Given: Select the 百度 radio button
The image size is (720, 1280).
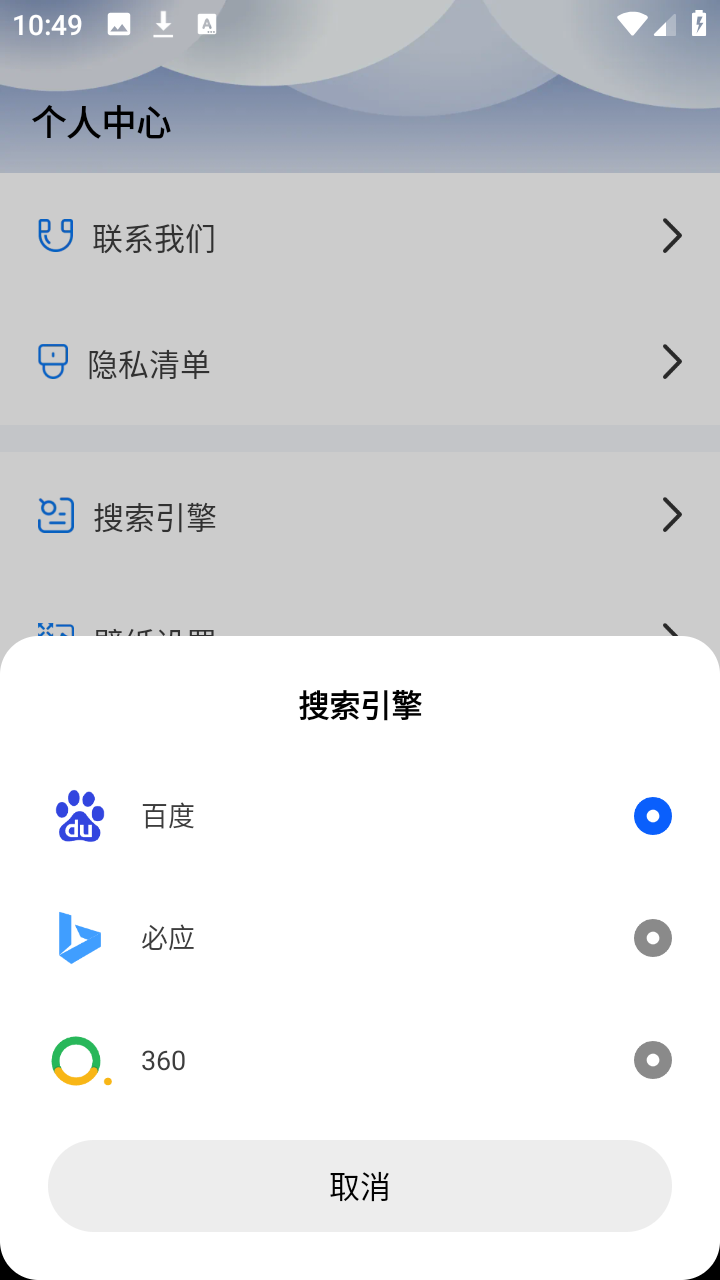Looking at the screenshot, I should pyautogui.click(x=653, y=816).
